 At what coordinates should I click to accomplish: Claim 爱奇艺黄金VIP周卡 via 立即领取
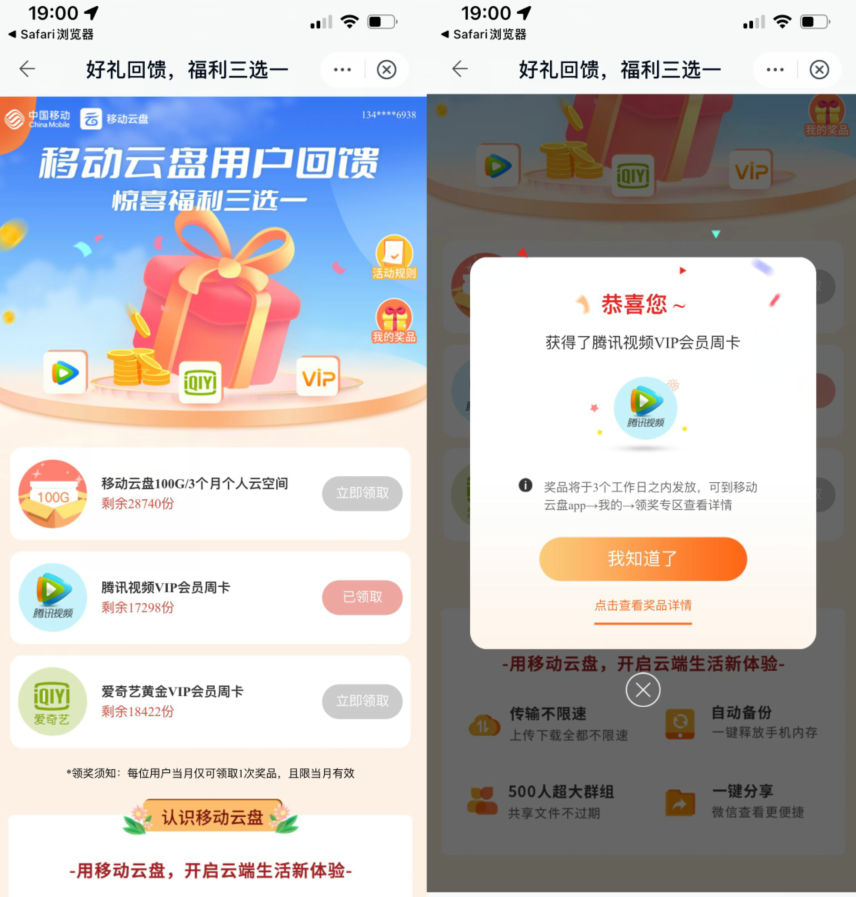tap(361, 700)
